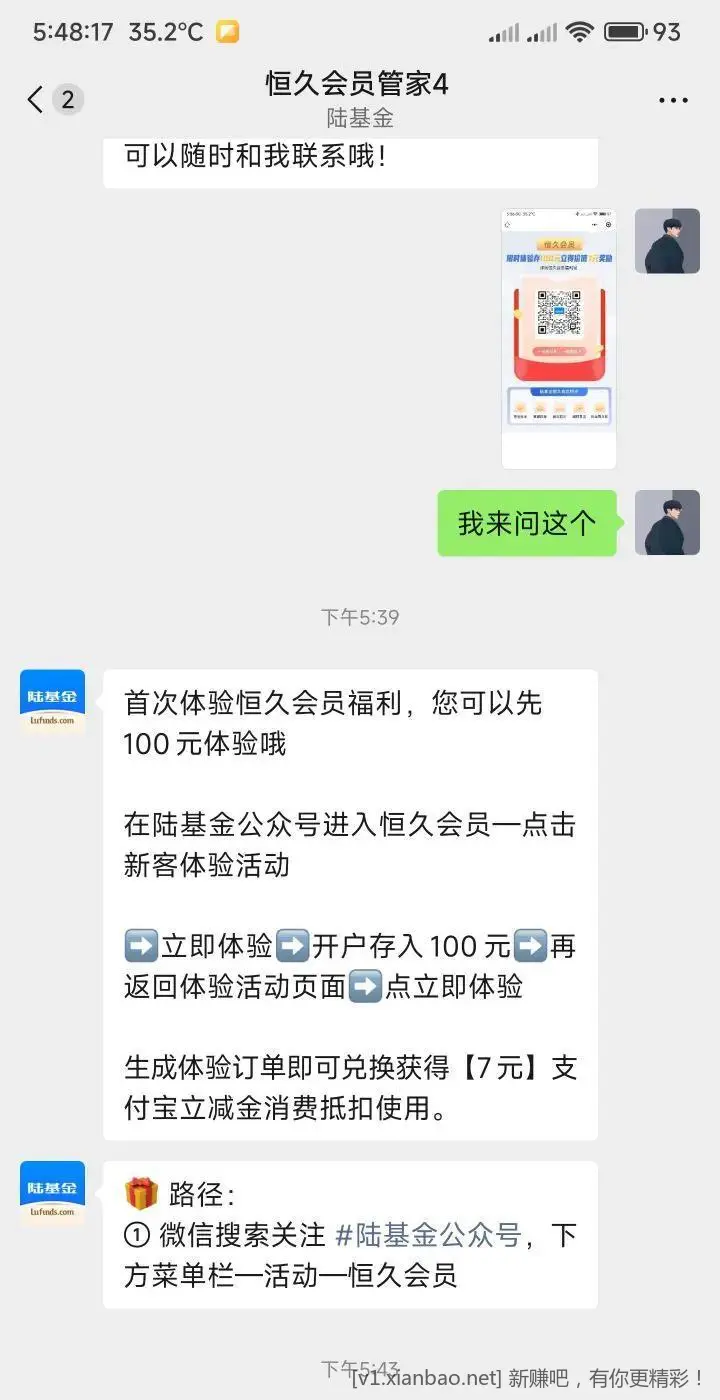Open 陆基金 profile avatar beside 首次体验 message

point(53,702)
